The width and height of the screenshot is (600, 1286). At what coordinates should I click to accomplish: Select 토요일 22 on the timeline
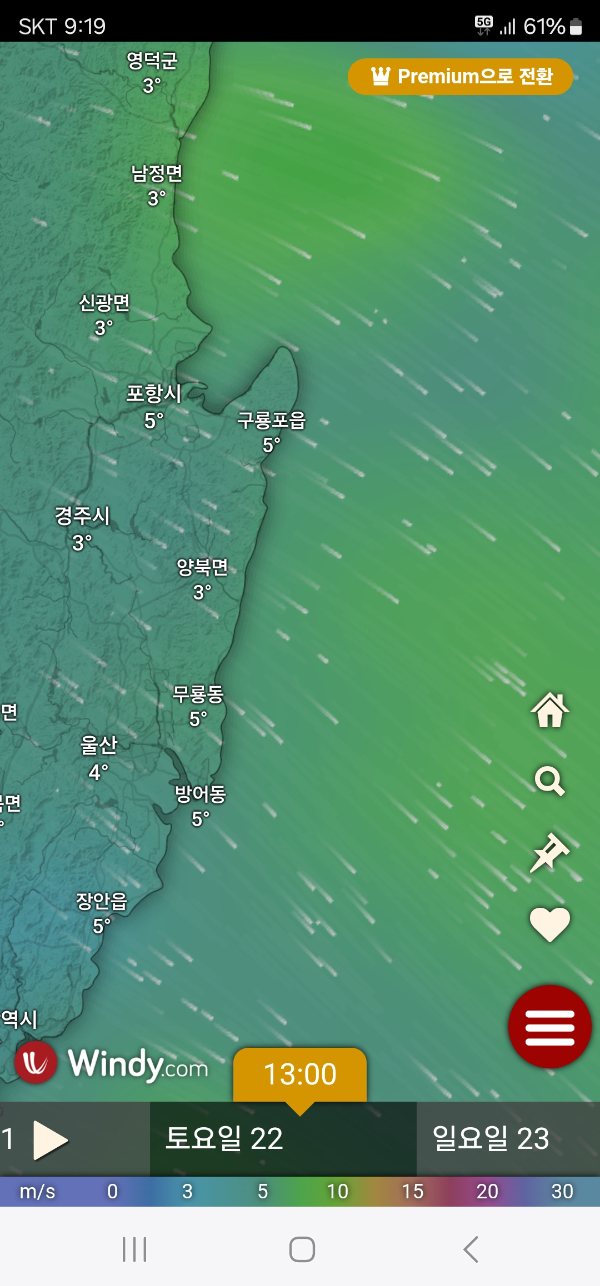tap(224, 1138)
